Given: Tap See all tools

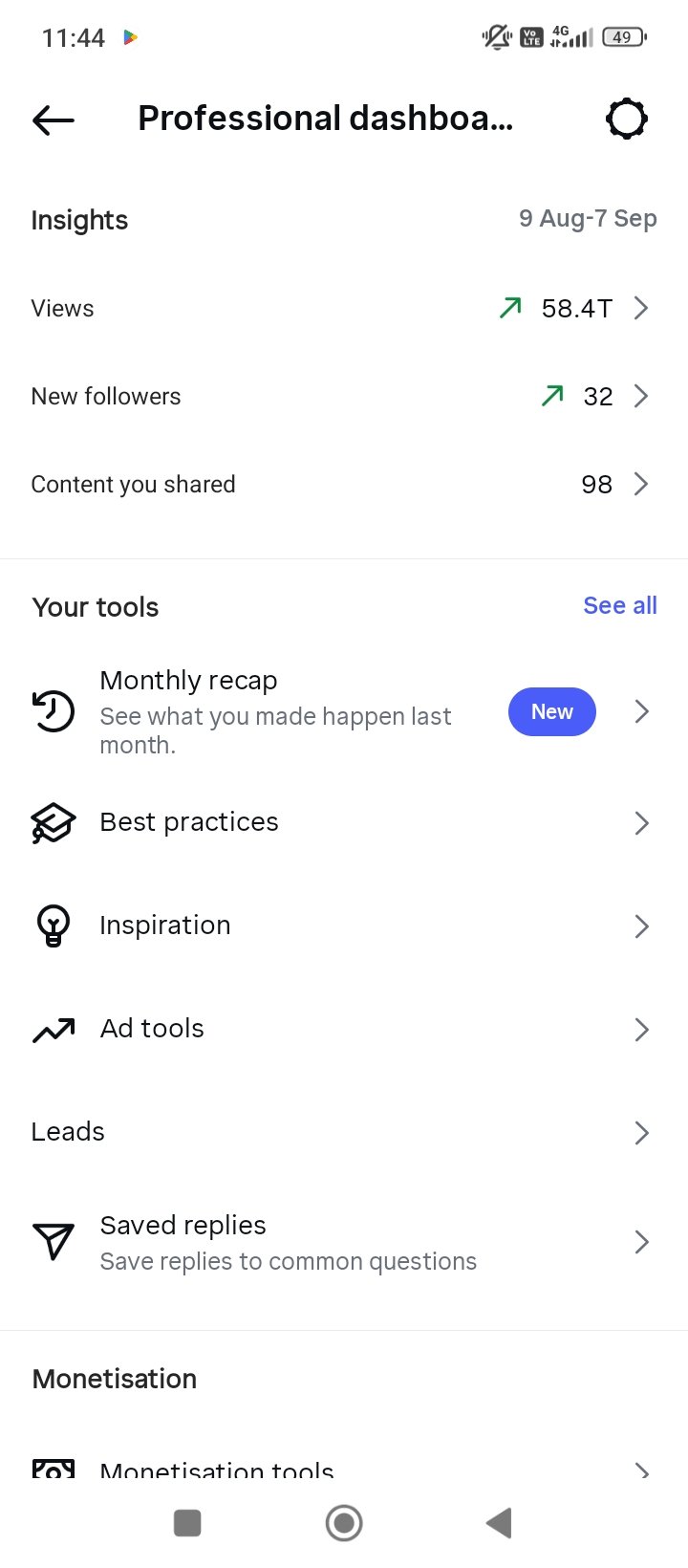Looking at the screenshot, I should (x=620, y=605).
